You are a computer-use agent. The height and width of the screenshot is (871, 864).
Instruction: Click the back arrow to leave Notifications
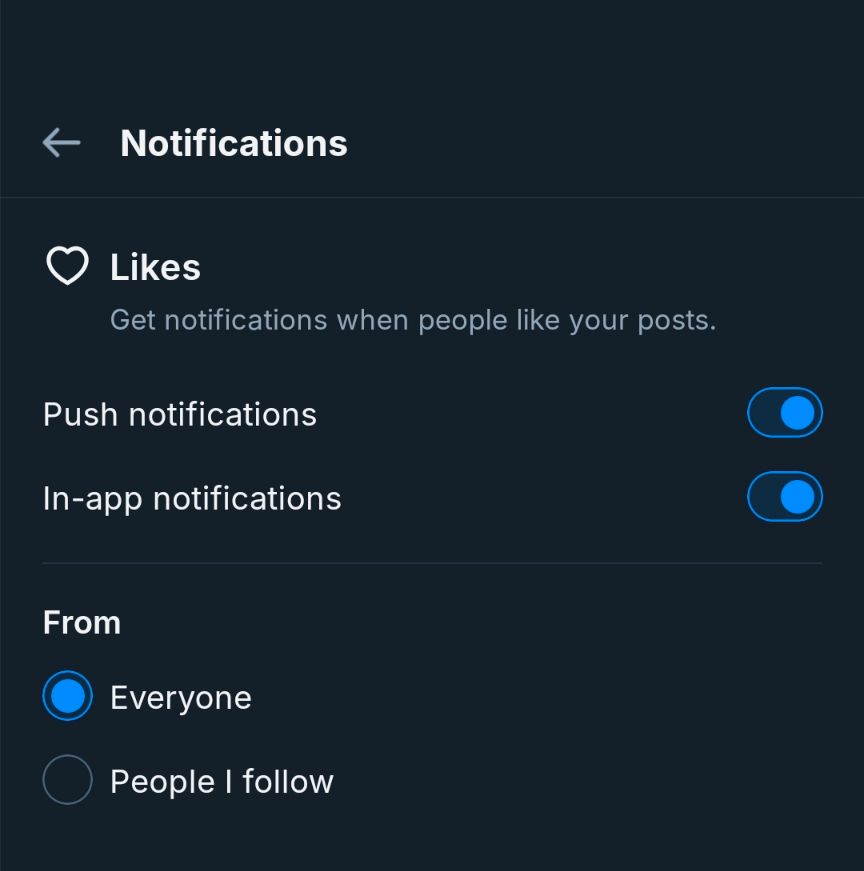tap(60, 142)
